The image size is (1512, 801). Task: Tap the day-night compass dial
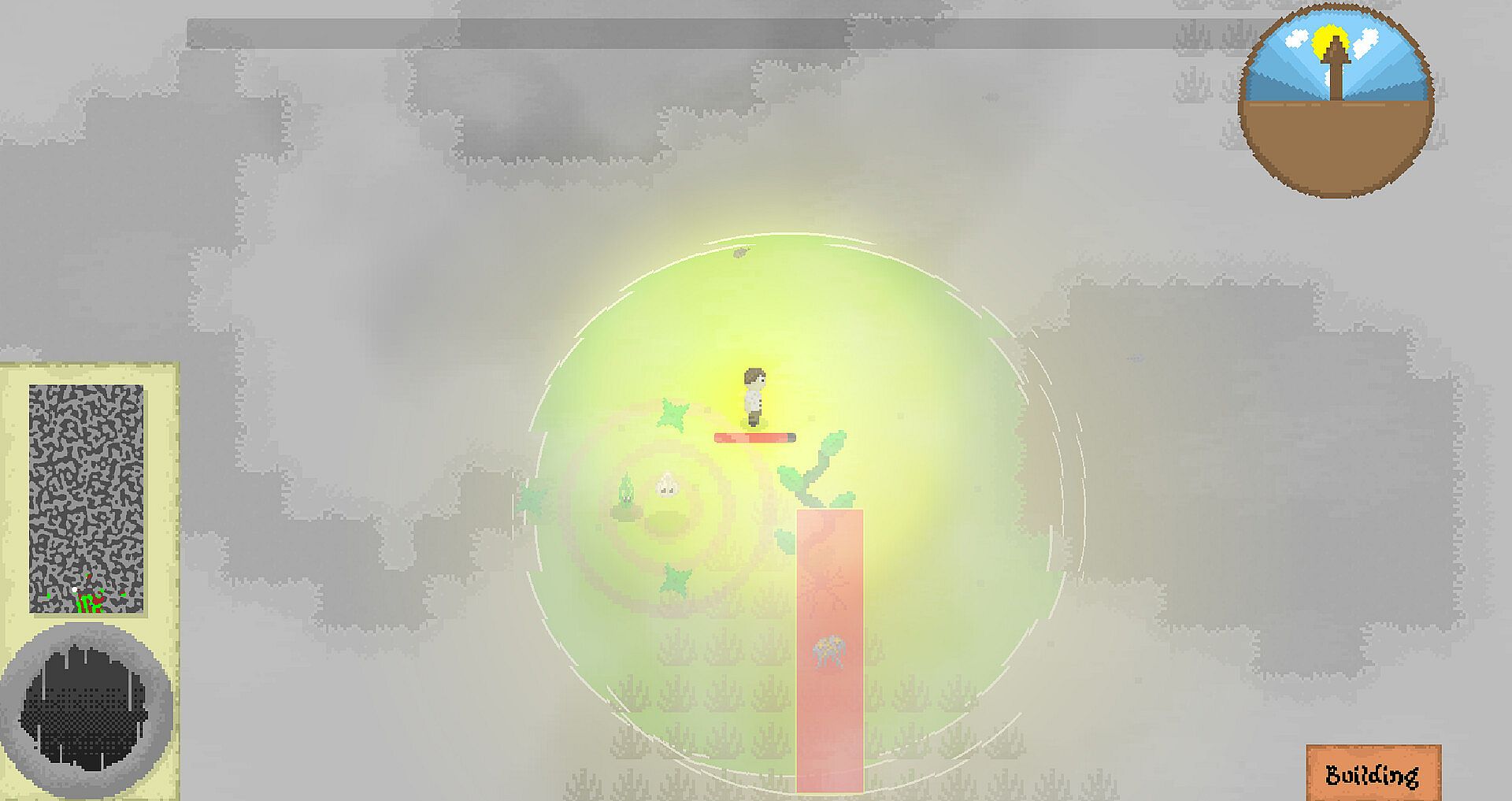click(1336, 100)
